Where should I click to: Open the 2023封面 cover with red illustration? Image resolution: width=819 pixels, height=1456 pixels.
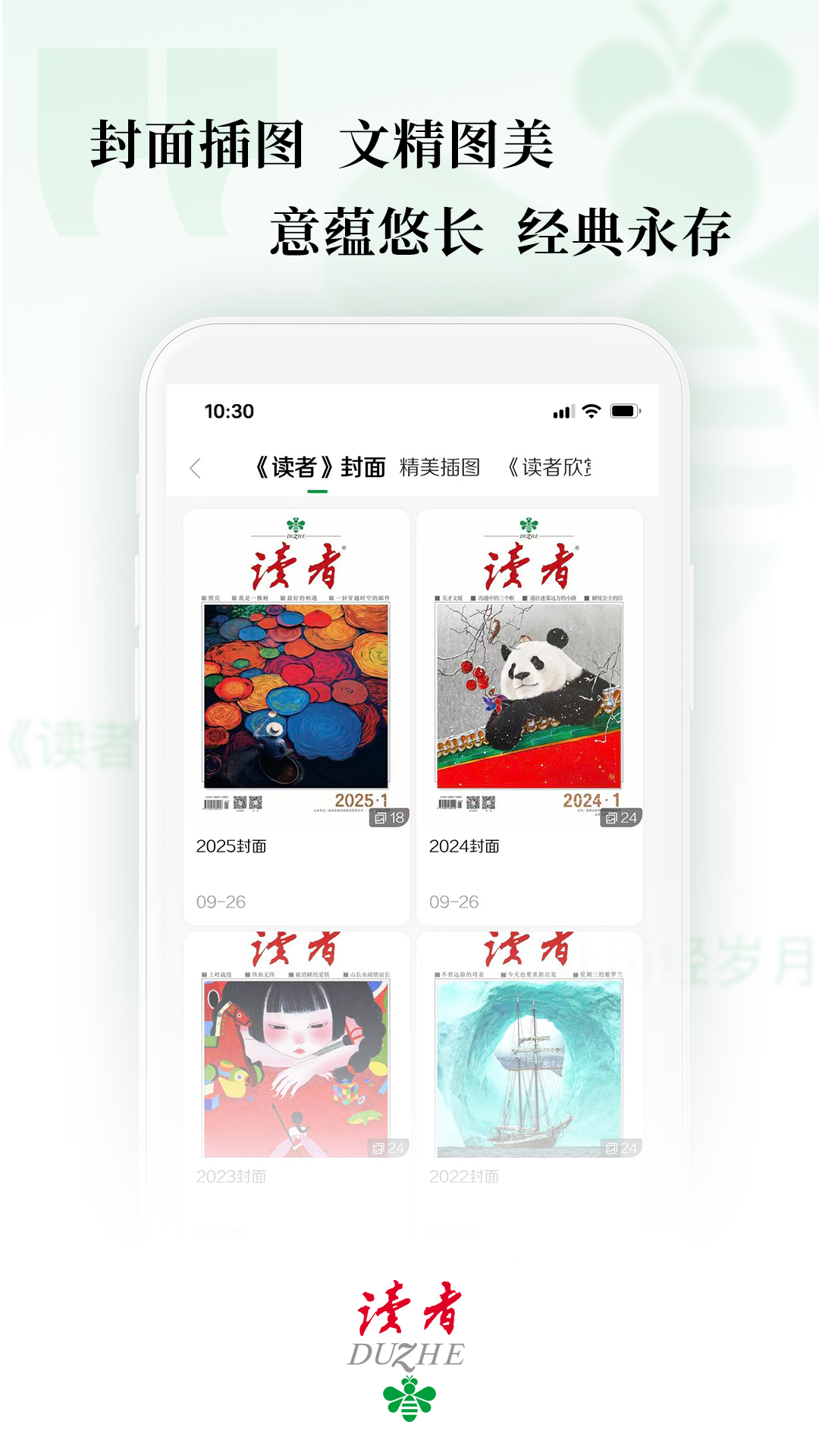point(297,1054)
